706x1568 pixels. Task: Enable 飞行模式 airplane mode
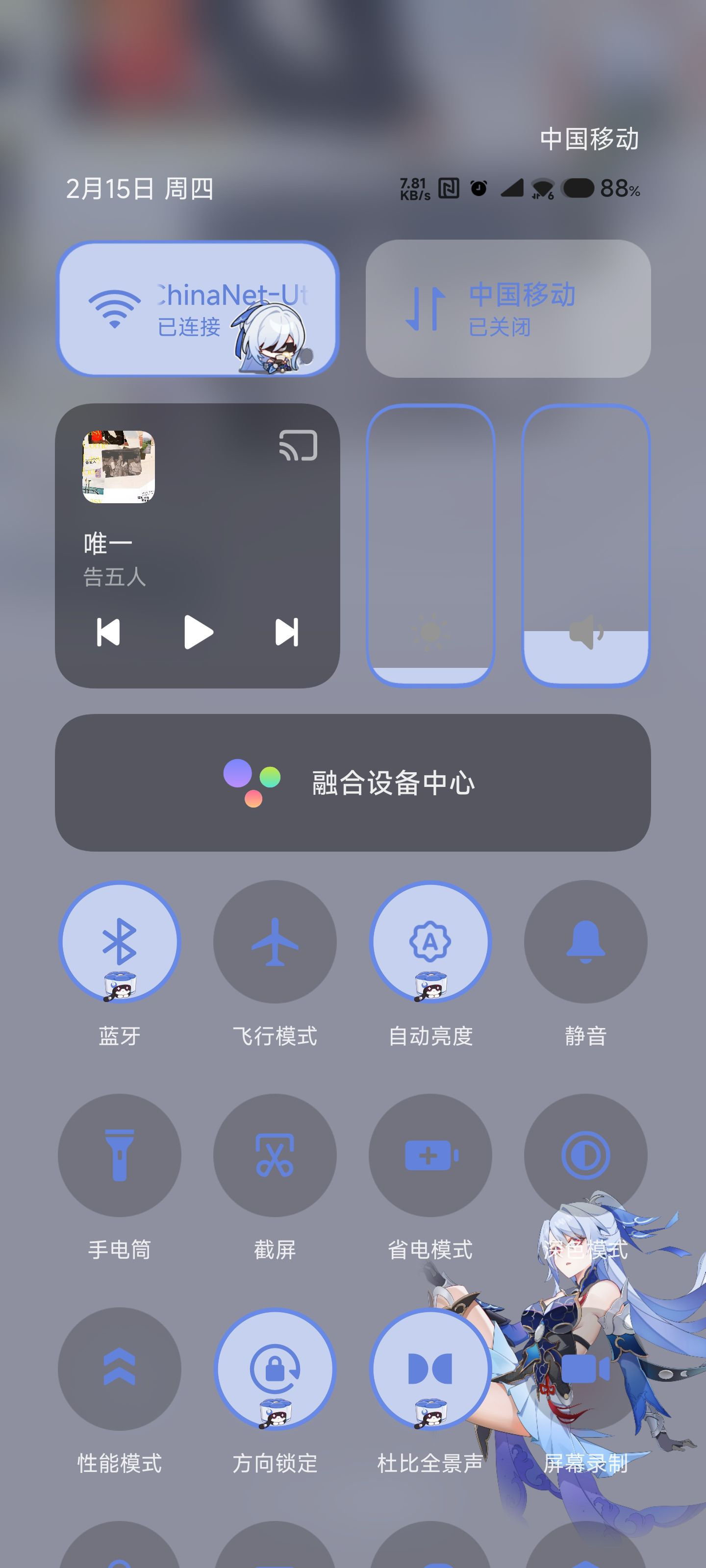point(275,941)
